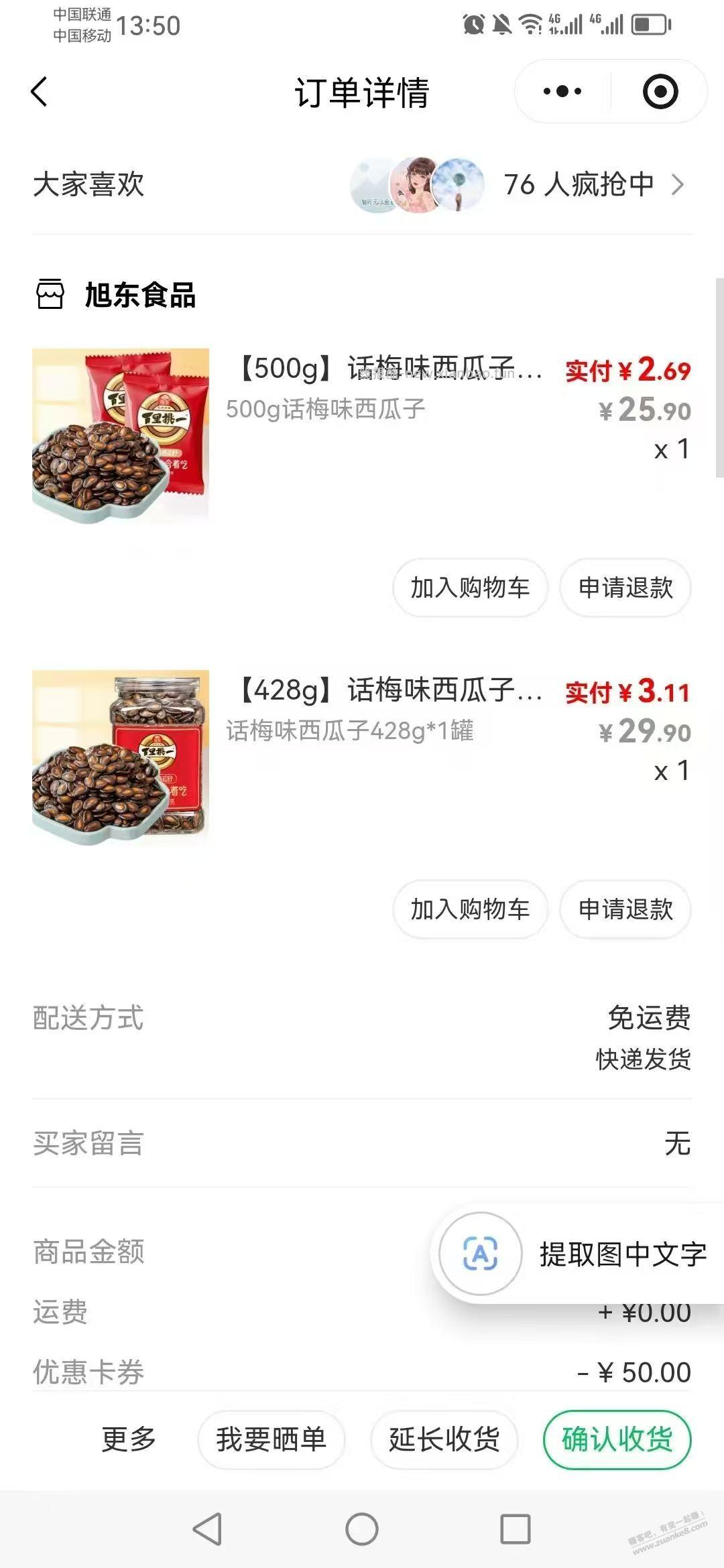Tap 申请退款 for the 428g jar item
The width and height of the screenshot is (724, 1568).
tap(625, 909)
